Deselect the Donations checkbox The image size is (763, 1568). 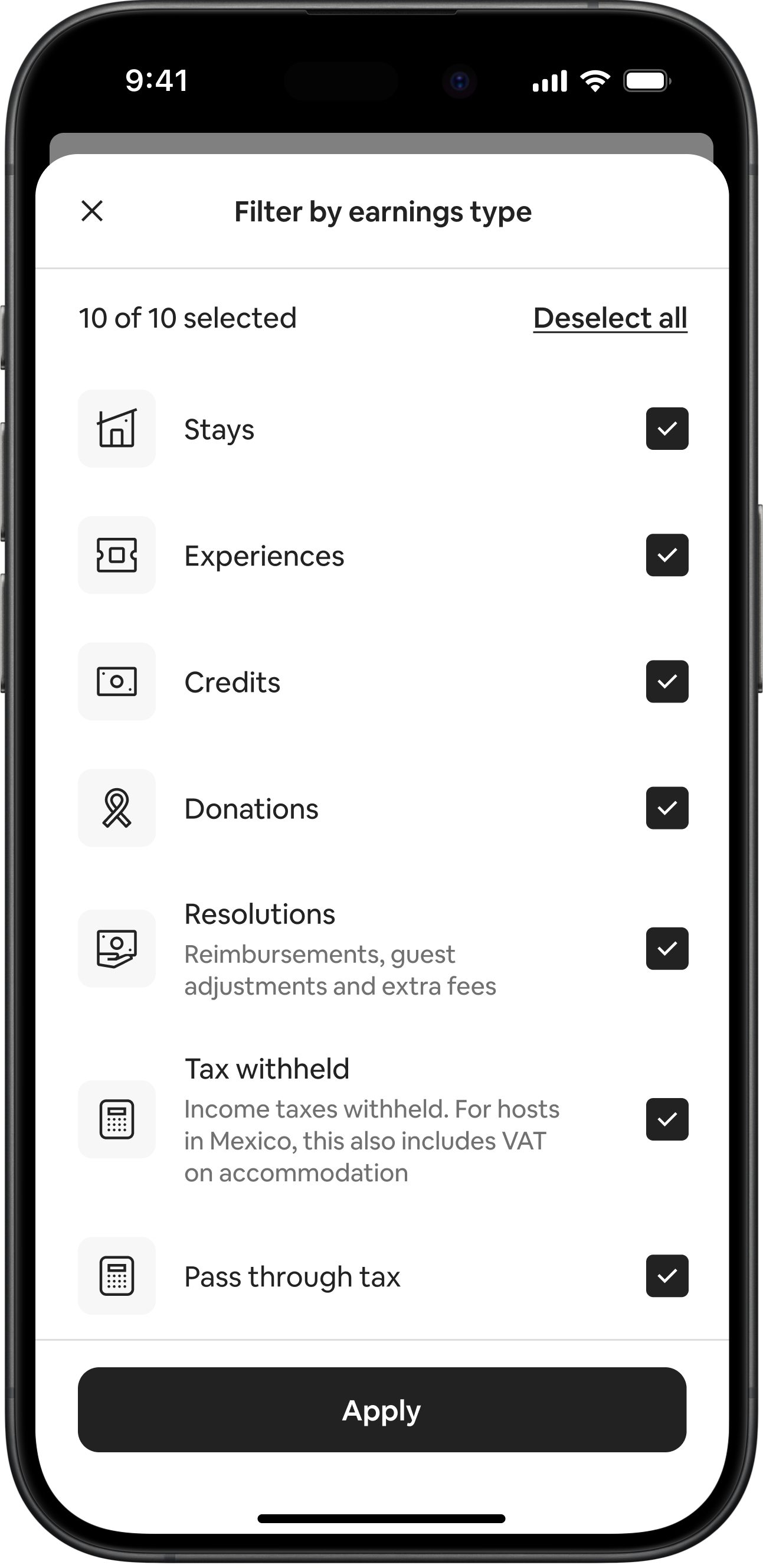pos(667,808)
